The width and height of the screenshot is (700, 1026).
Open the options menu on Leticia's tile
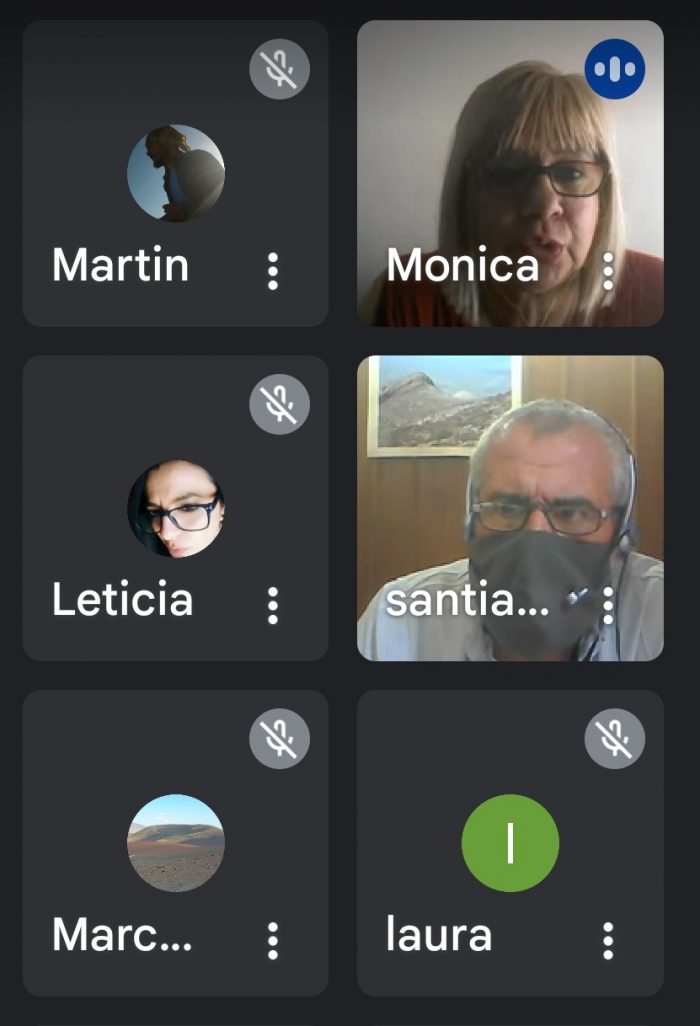pyautogui.click(x=273, y=606)
